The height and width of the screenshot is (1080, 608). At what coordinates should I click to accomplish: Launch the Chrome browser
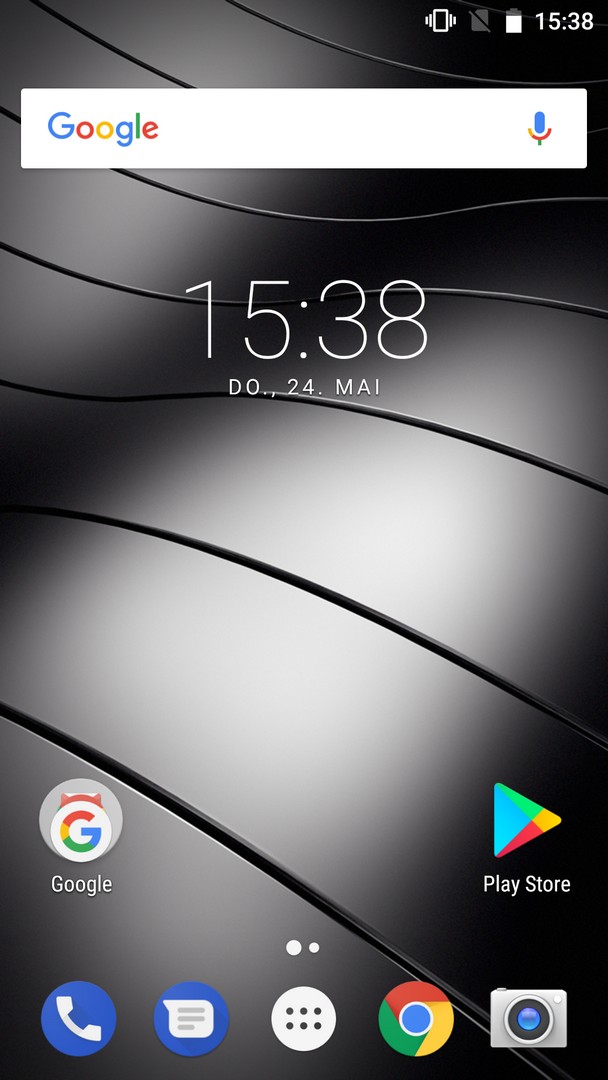(416, 1019)
